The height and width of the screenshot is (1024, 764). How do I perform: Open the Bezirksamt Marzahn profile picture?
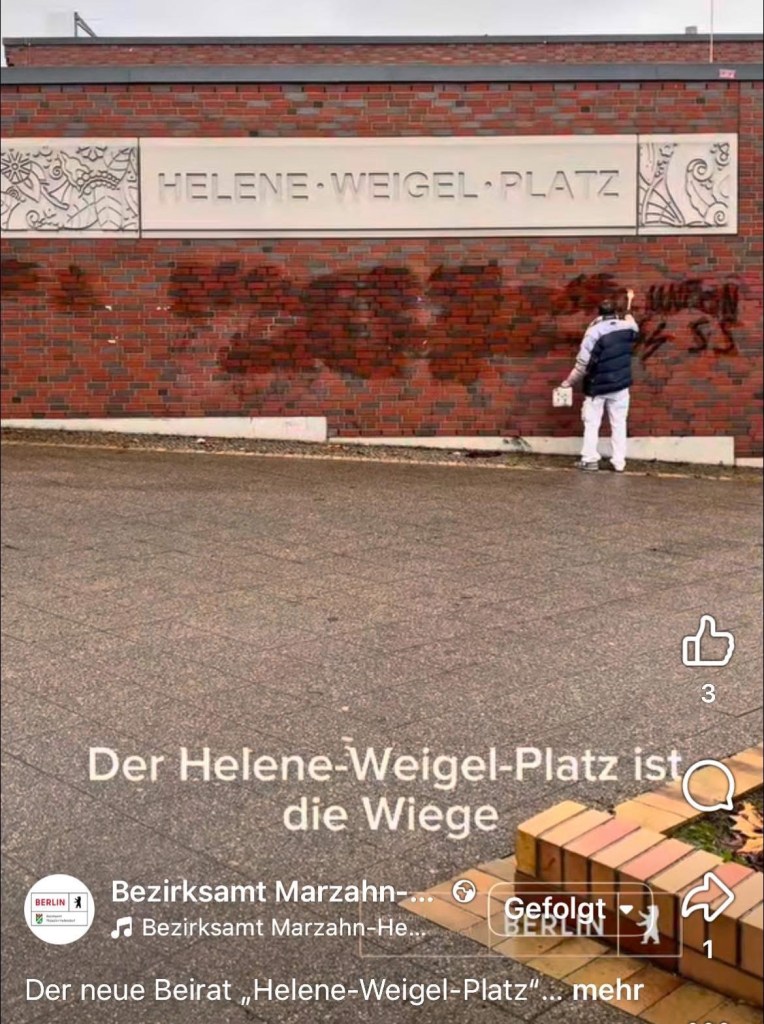[x=59, y=909]
